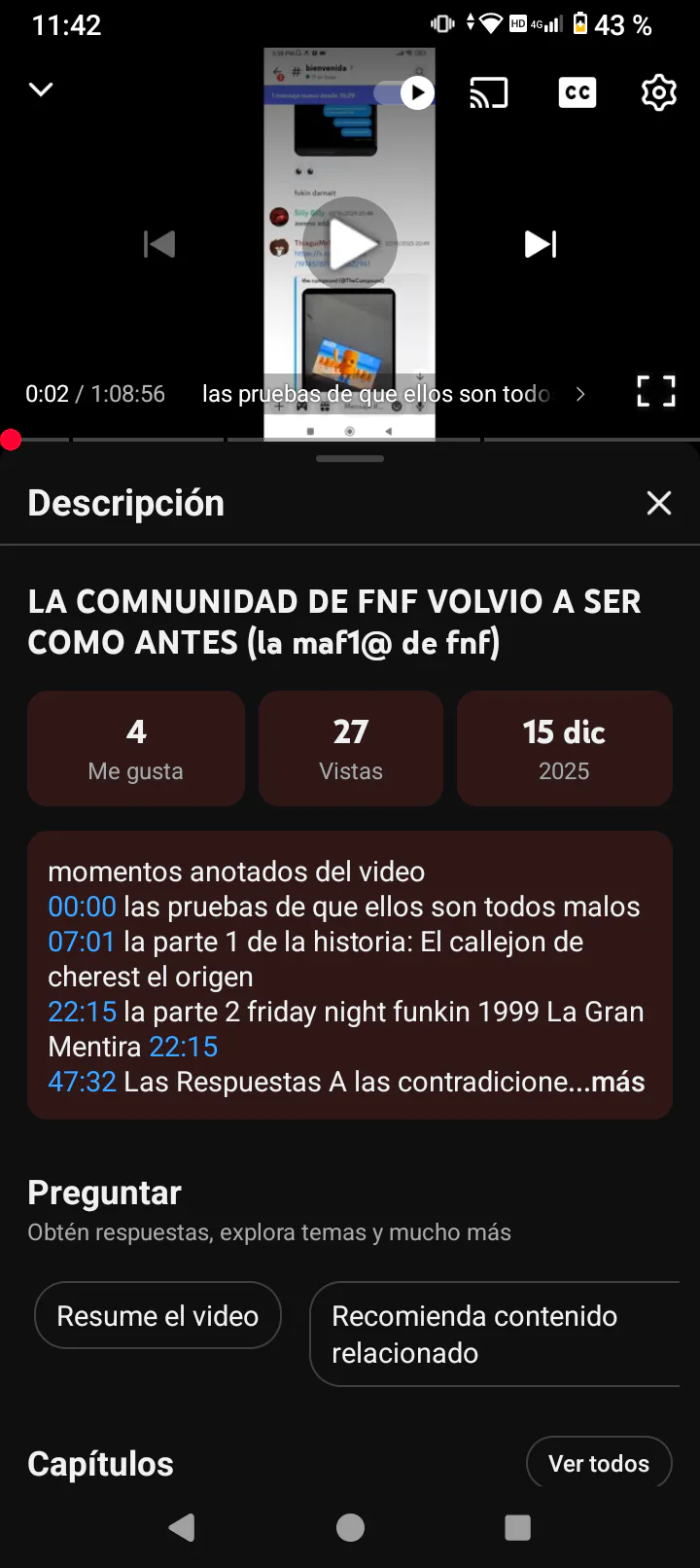700x1568 pixels.
Task: Open the current chapter title chevron
Action: [580, 394]
